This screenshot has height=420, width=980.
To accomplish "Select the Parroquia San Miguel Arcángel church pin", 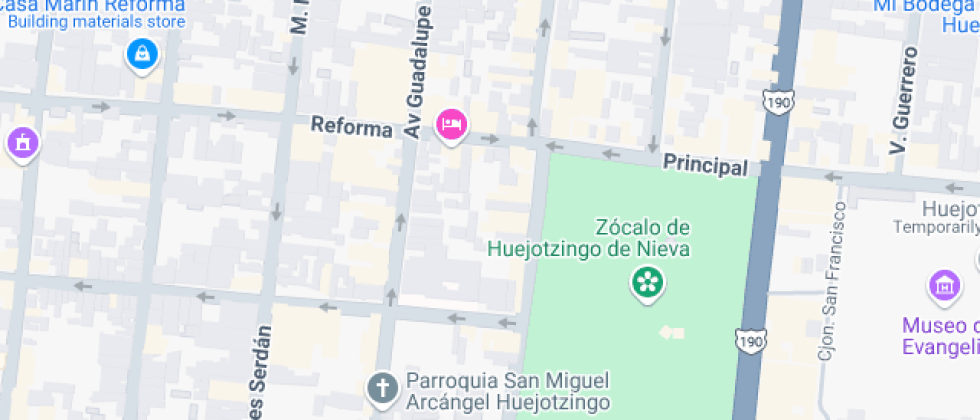I will tap(381, 388).
